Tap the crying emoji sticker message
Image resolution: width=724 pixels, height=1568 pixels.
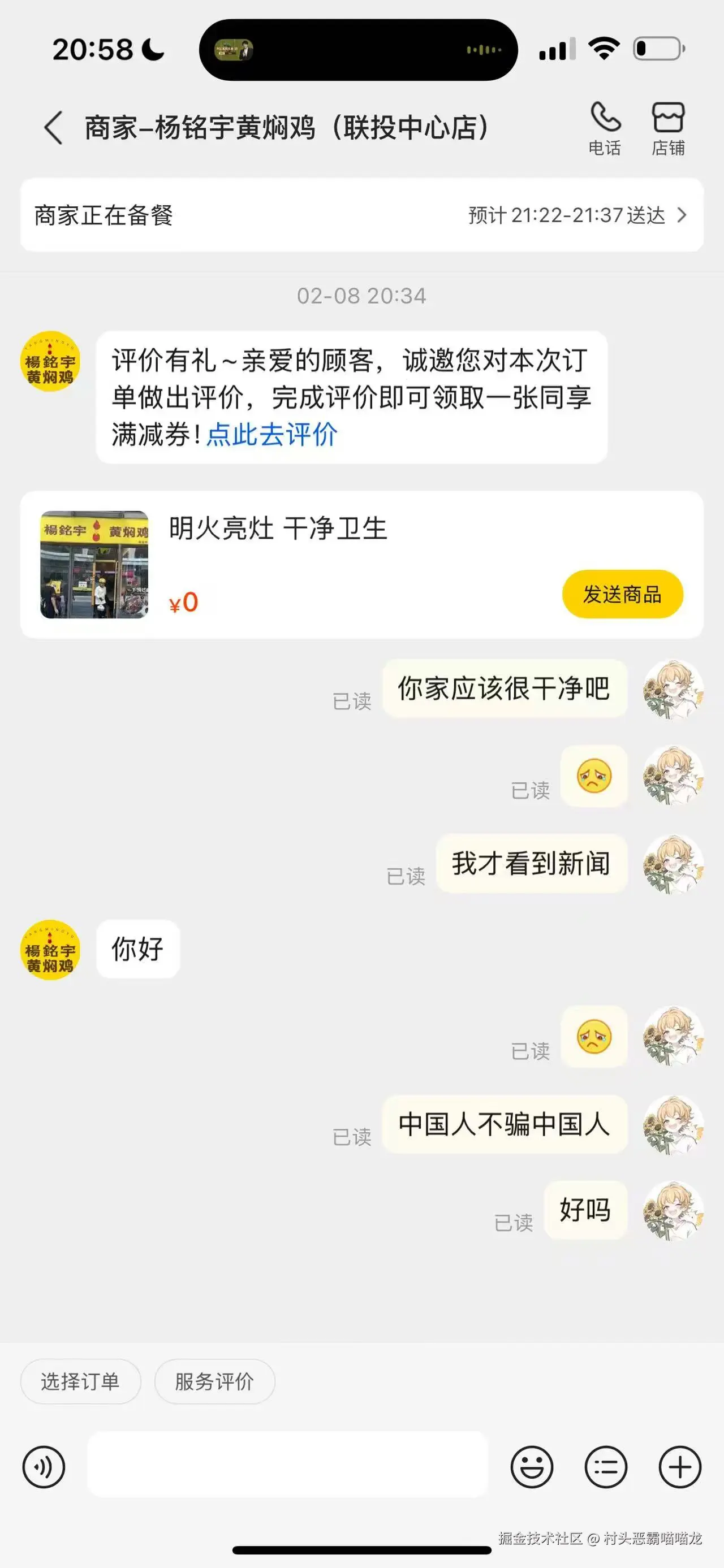[595, 778]
